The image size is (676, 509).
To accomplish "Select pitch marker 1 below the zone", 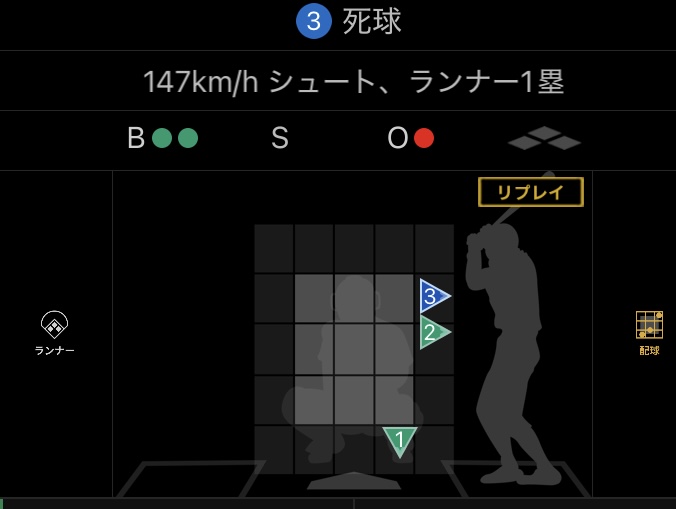I will pyautogui.click(x=400, y=442).
